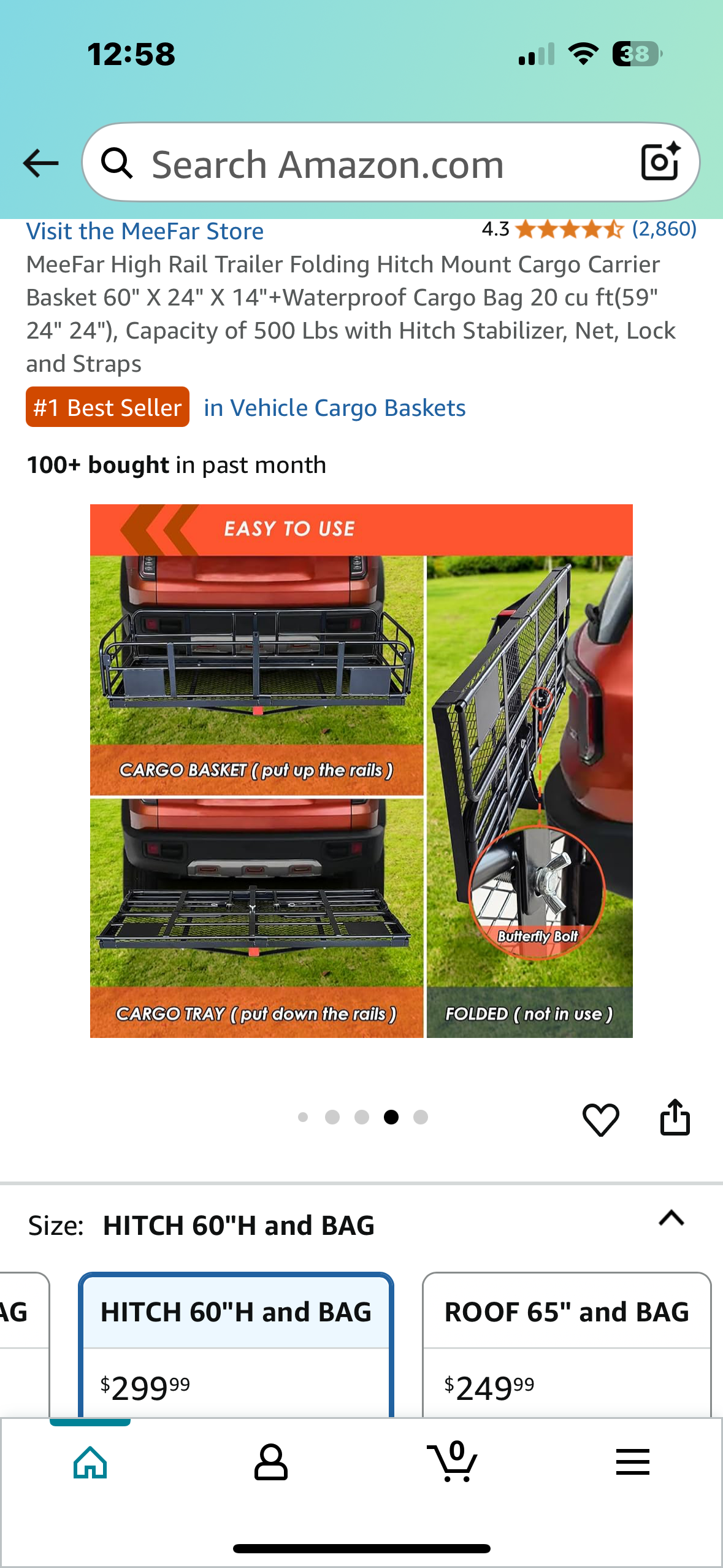Go back using the arrow icon
This screenshot has width=723, height=1568.
(40, 163)
